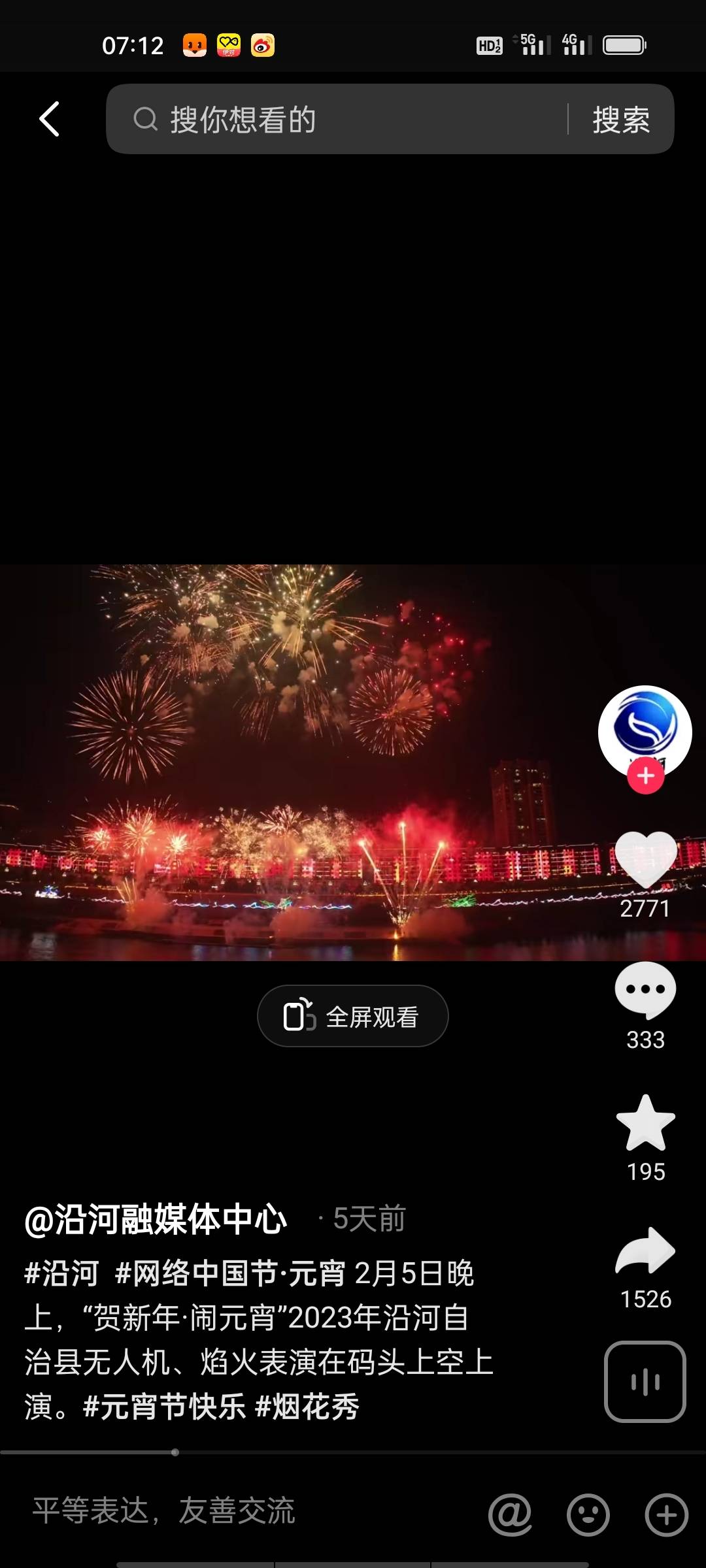
Task: Open the #元宵节快乐 hashtag
Action: (165, 1407)
